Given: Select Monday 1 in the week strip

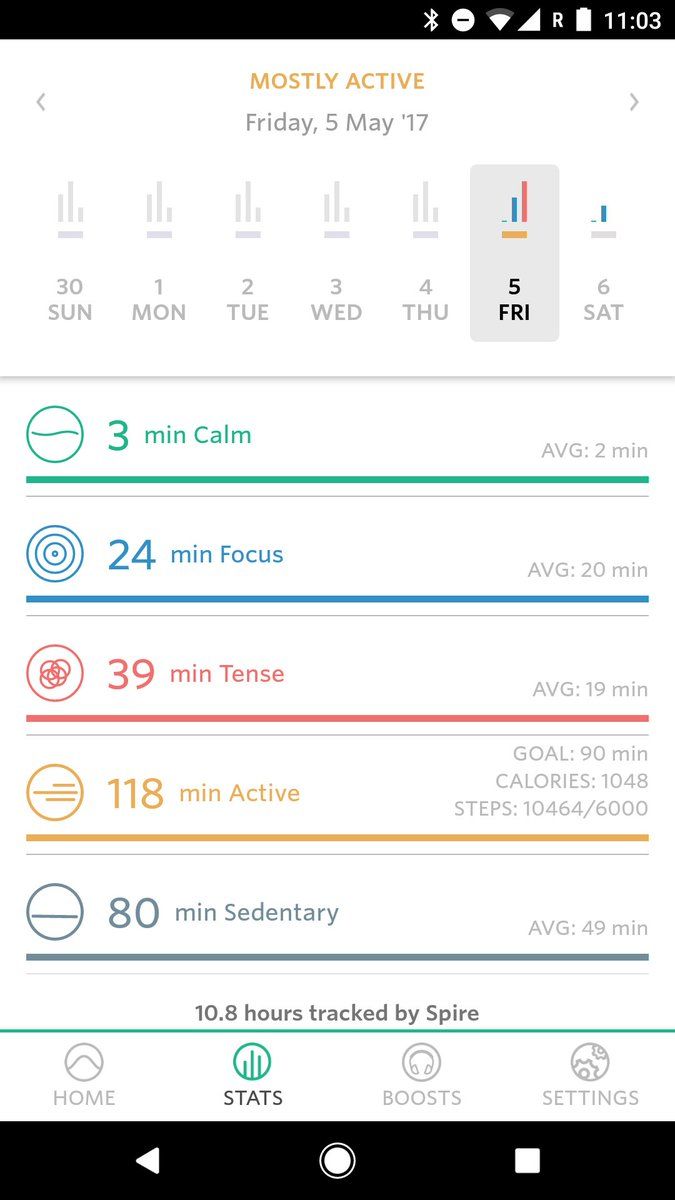Looking at the screenshot, I should 159,255.
